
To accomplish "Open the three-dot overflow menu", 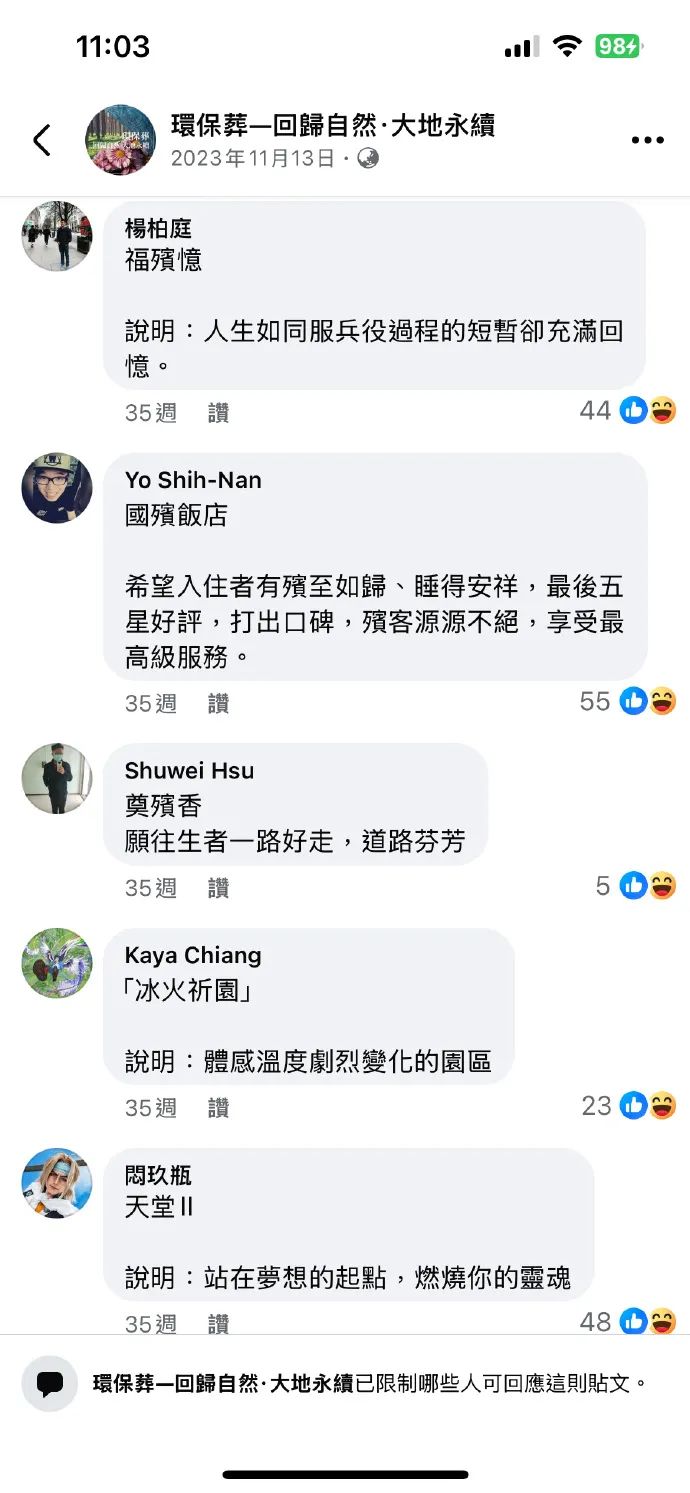I will [648, 141].
